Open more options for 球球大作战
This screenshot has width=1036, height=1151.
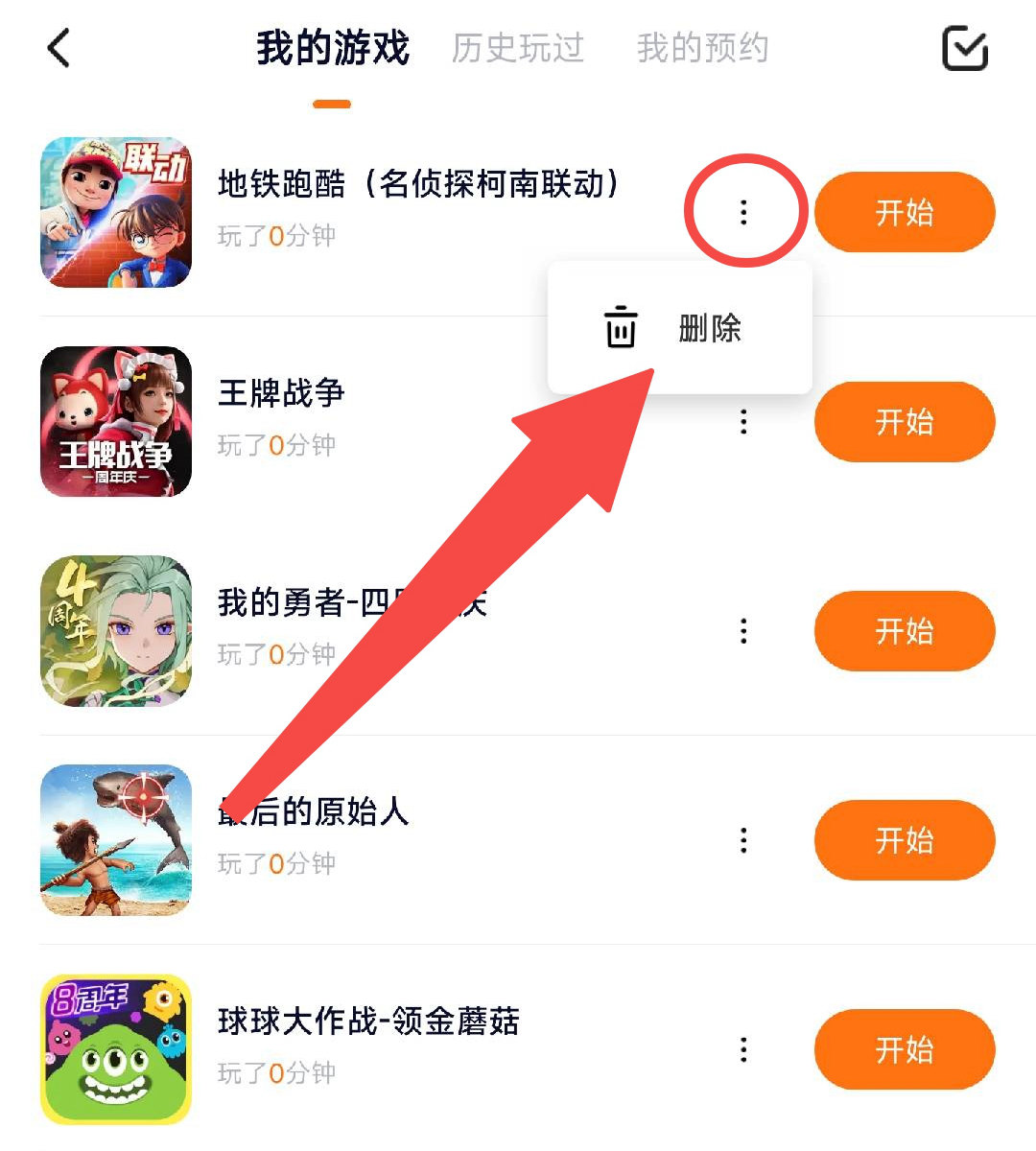point(743,1049)
